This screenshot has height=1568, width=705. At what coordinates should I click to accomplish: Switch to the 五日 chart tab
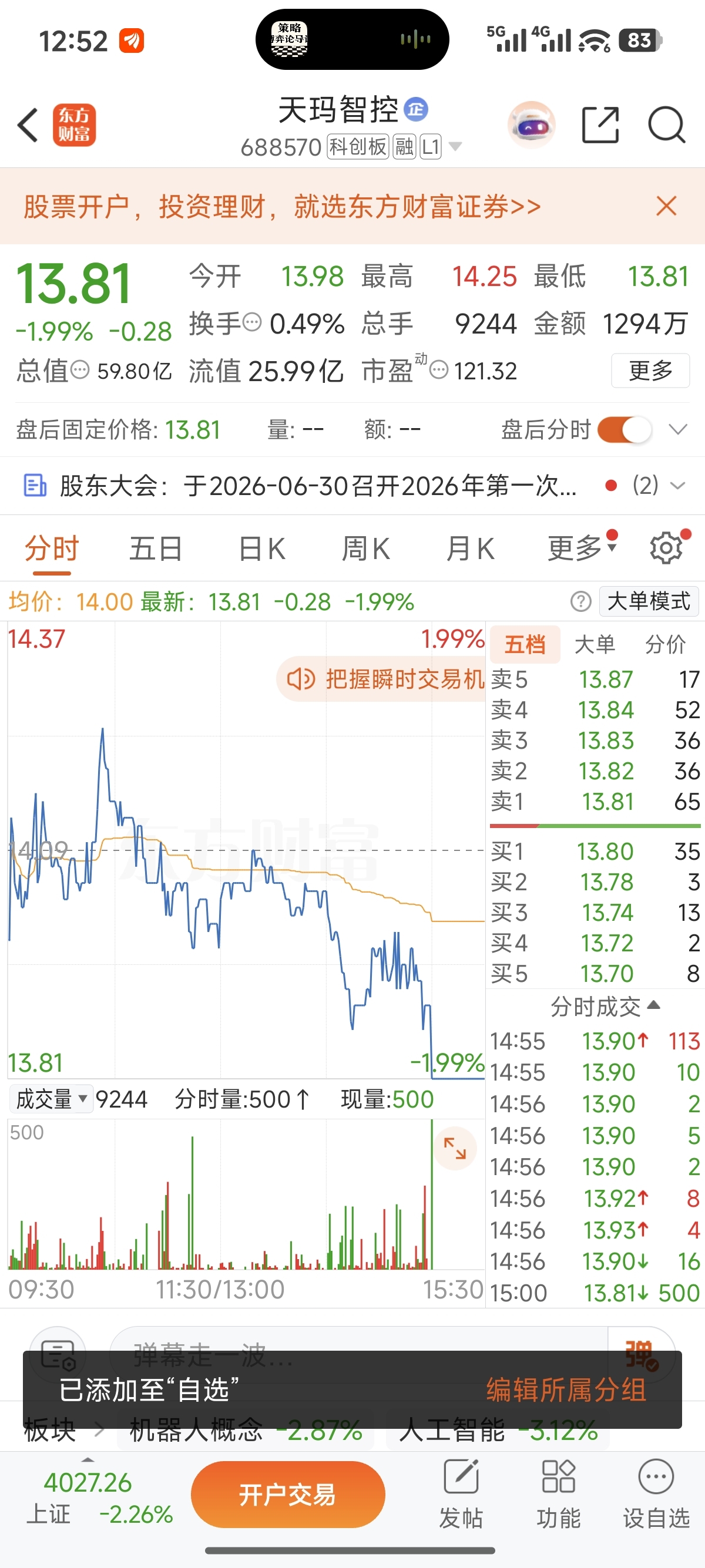coord(156,549)
